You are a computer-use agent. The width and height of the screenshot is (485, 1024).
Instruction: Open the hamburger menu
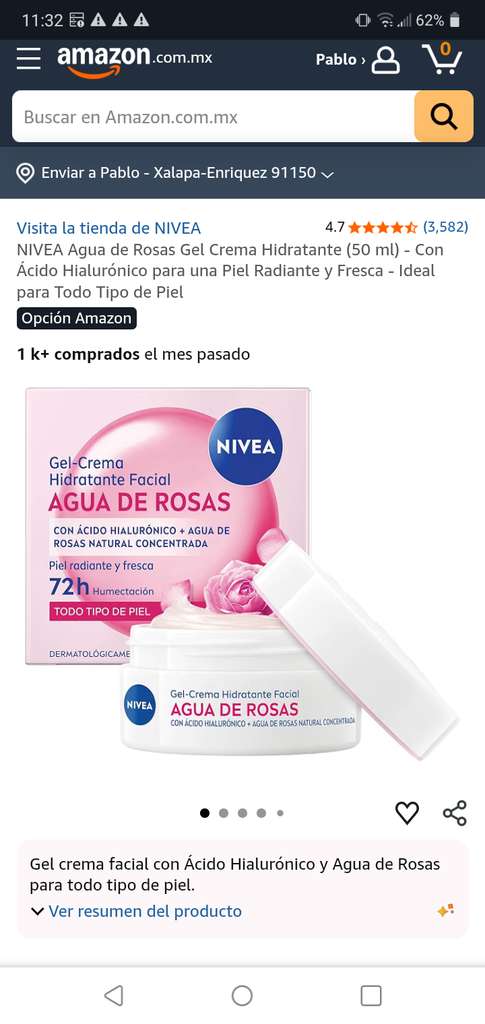tap(29, 59)
